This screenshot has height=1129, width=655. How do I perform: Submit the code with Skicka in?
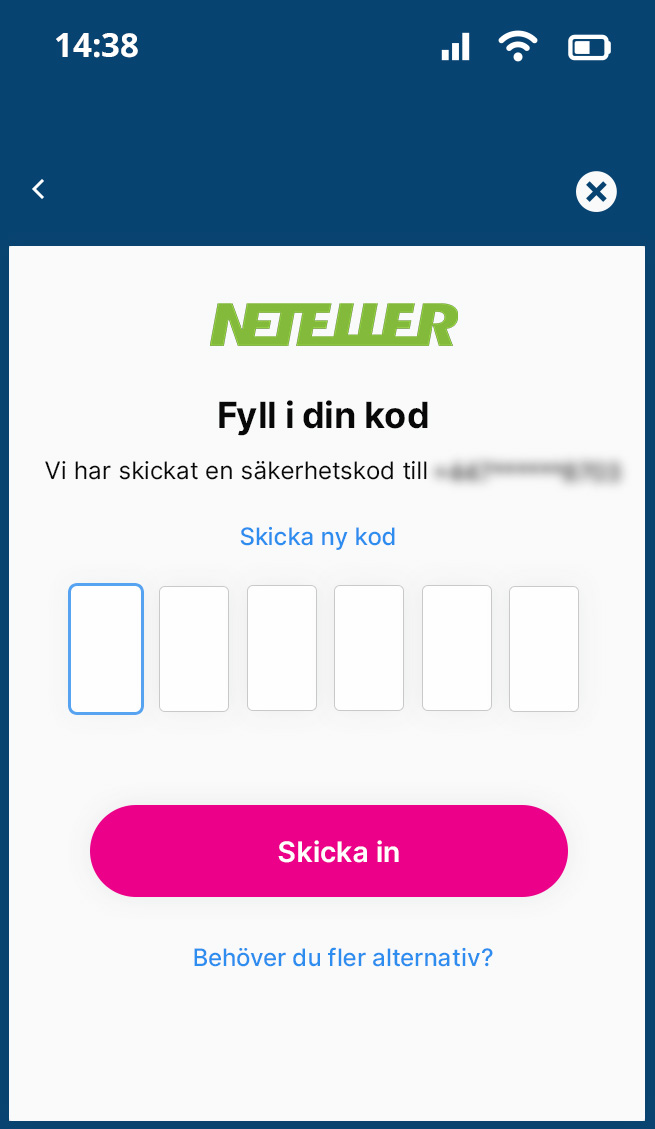point(329,851)
